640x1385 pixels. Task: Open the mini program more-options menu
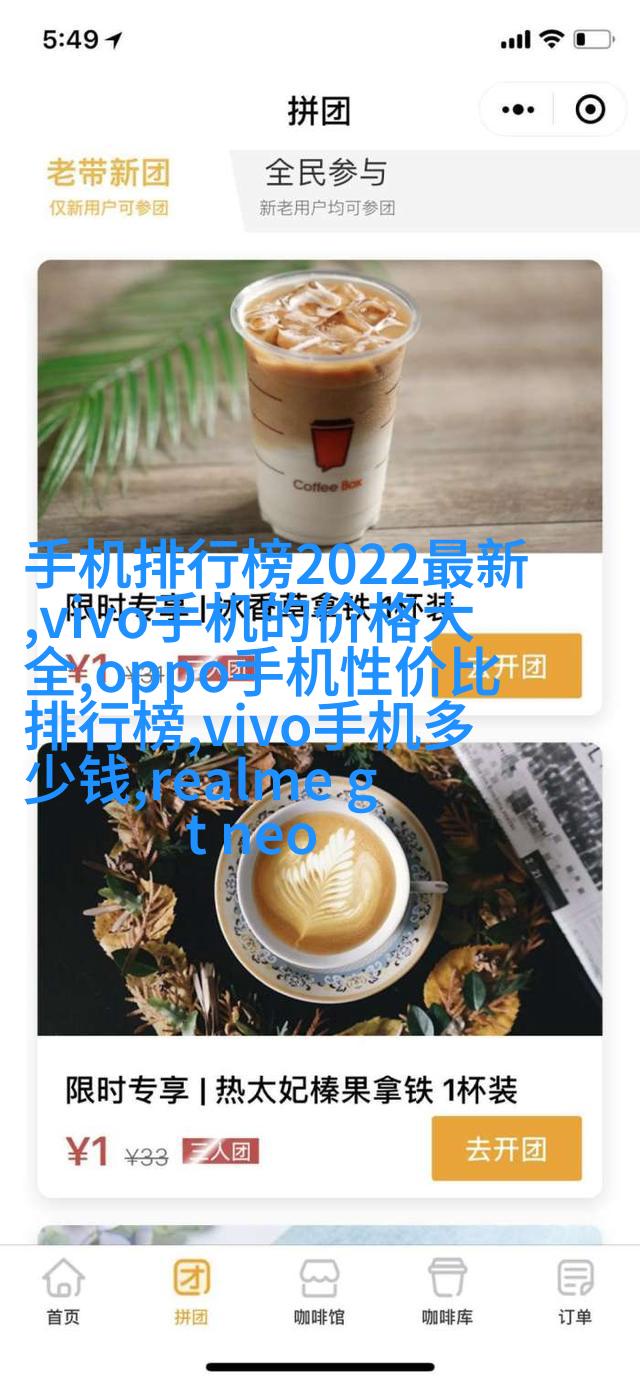(x=518, y=110)
